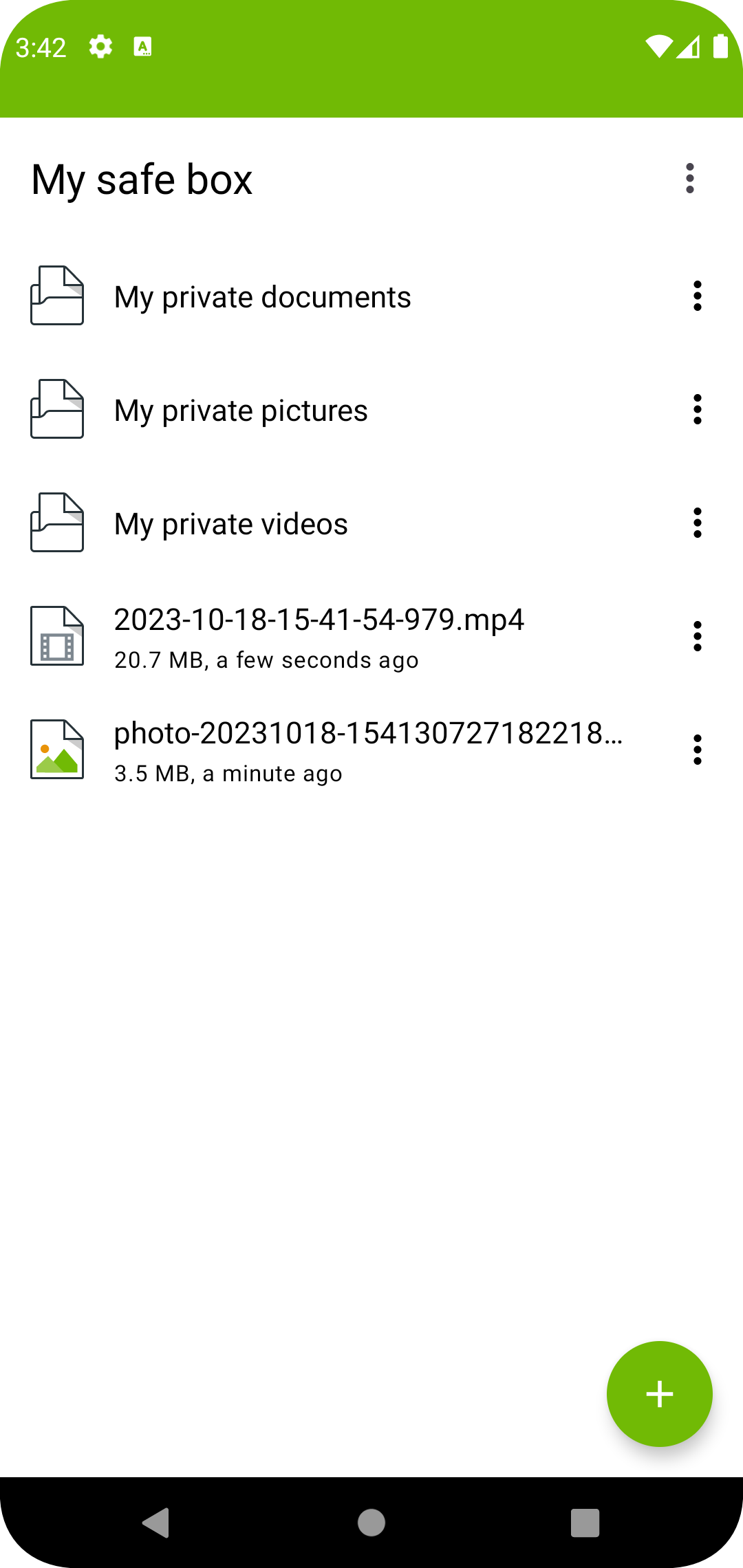Open the My safe box overflow menu

coord(690,179)
